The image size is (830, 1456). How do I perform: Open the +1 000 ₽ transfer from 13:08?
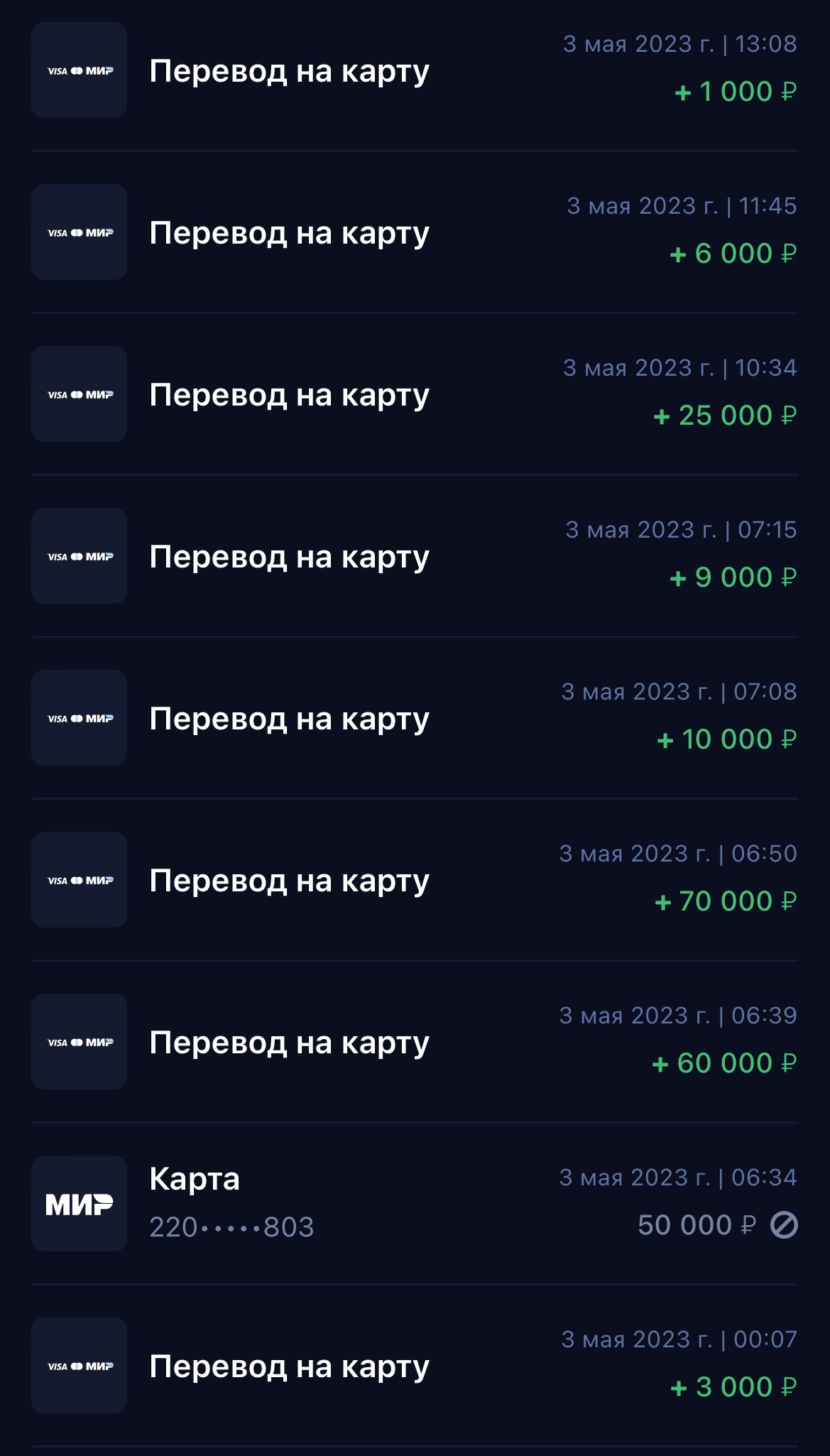415,70
